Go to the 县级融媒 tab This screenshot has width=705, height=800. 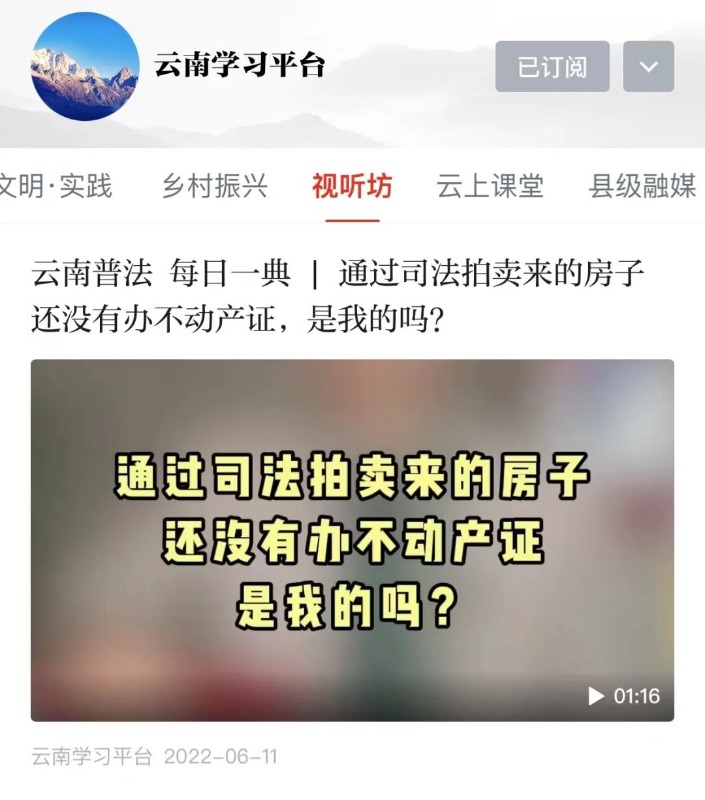pyautogui.click(x=642, y=186)
